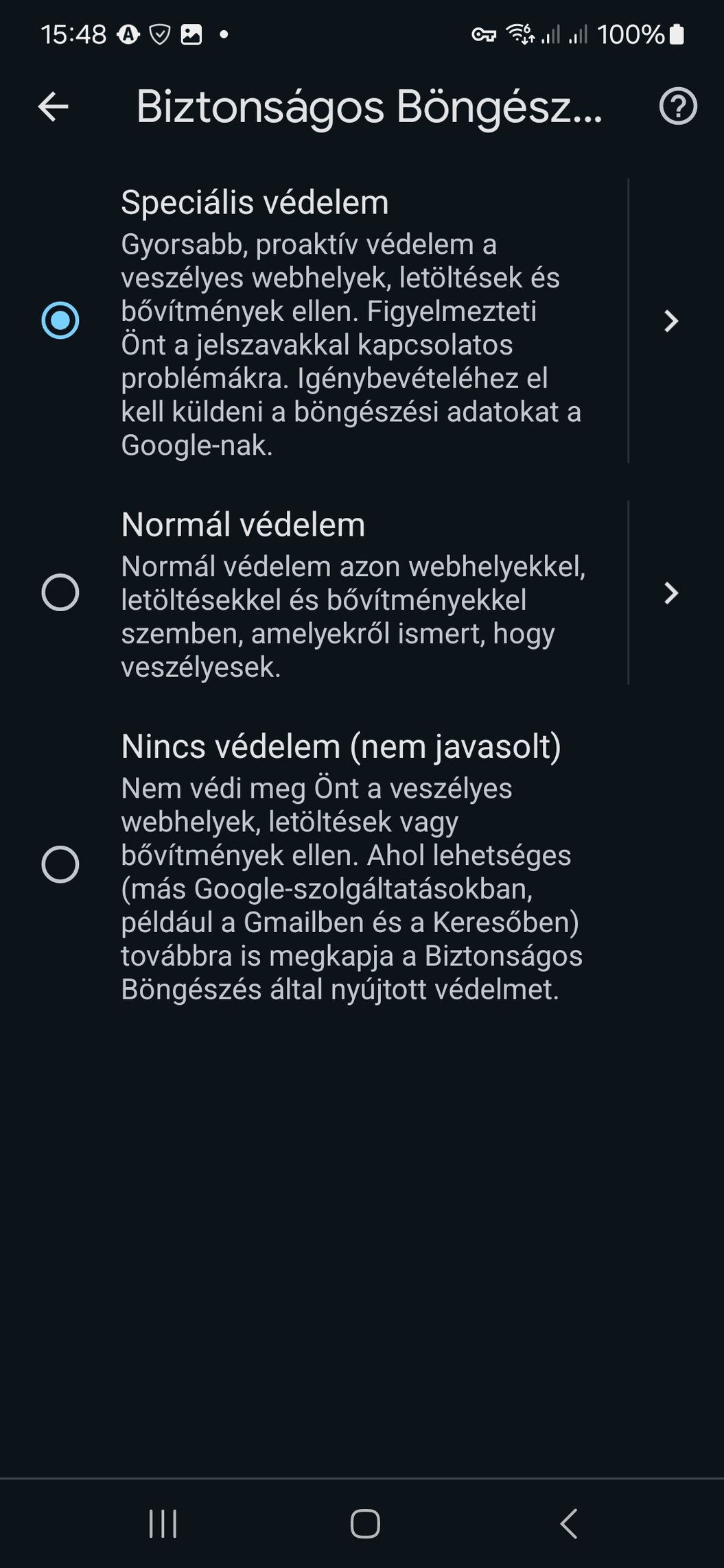Choose Nincs védelem (nem javasolt) option
This screenshot has width=724, height=1568.
point(60,864)
